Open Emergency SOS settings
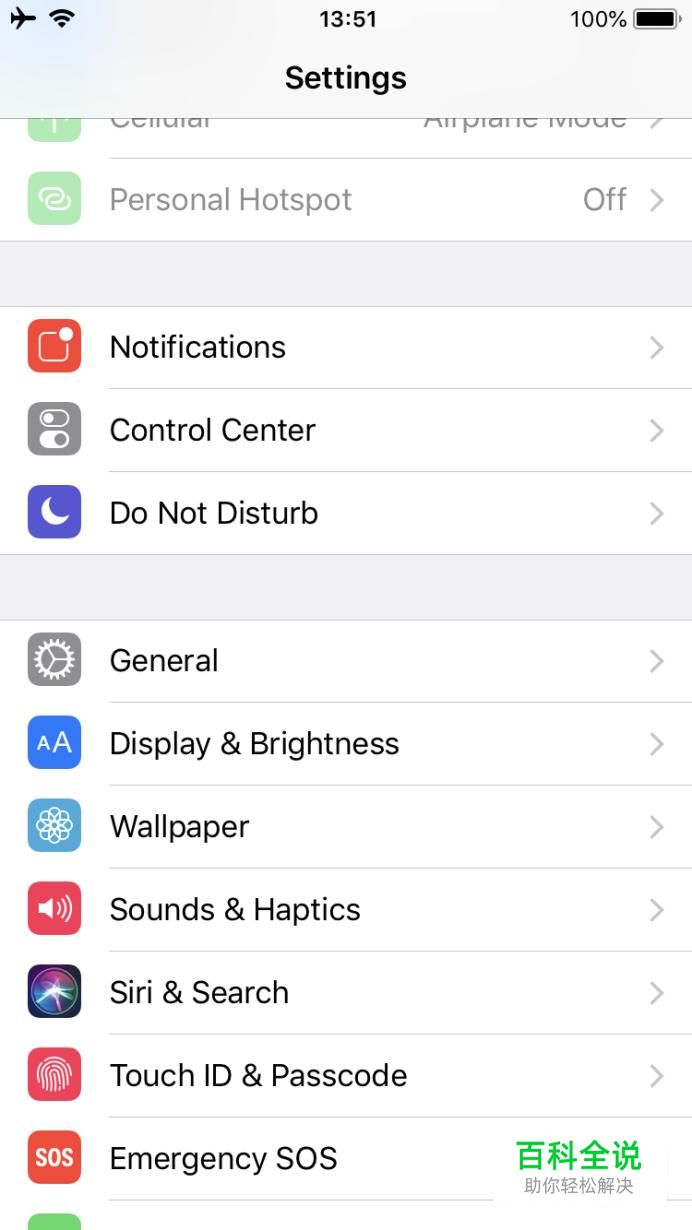This screenshot has width=692, height=1230. click(x=346, y=1159)
